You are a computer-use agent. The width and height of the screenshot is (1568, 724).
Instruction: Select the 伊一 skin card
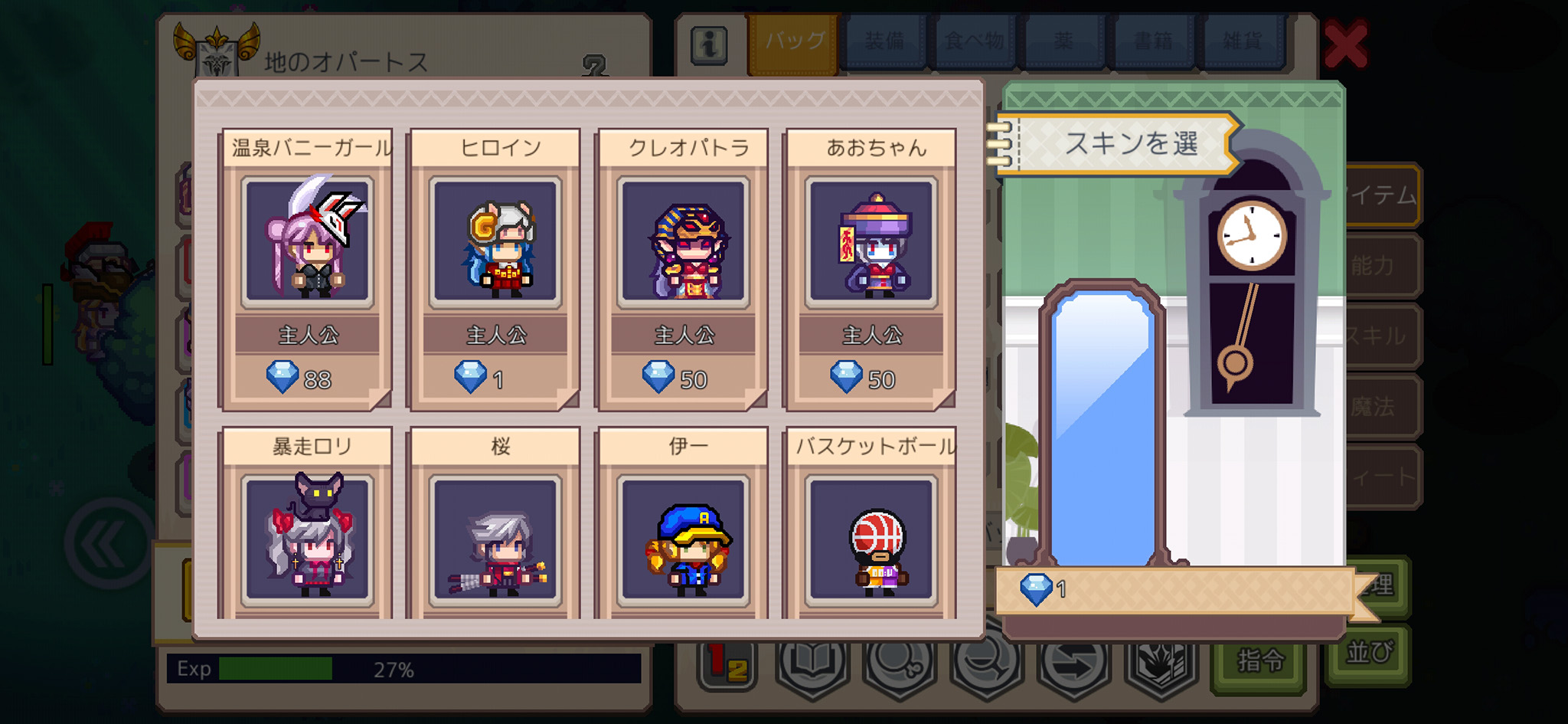coord(683,529)
